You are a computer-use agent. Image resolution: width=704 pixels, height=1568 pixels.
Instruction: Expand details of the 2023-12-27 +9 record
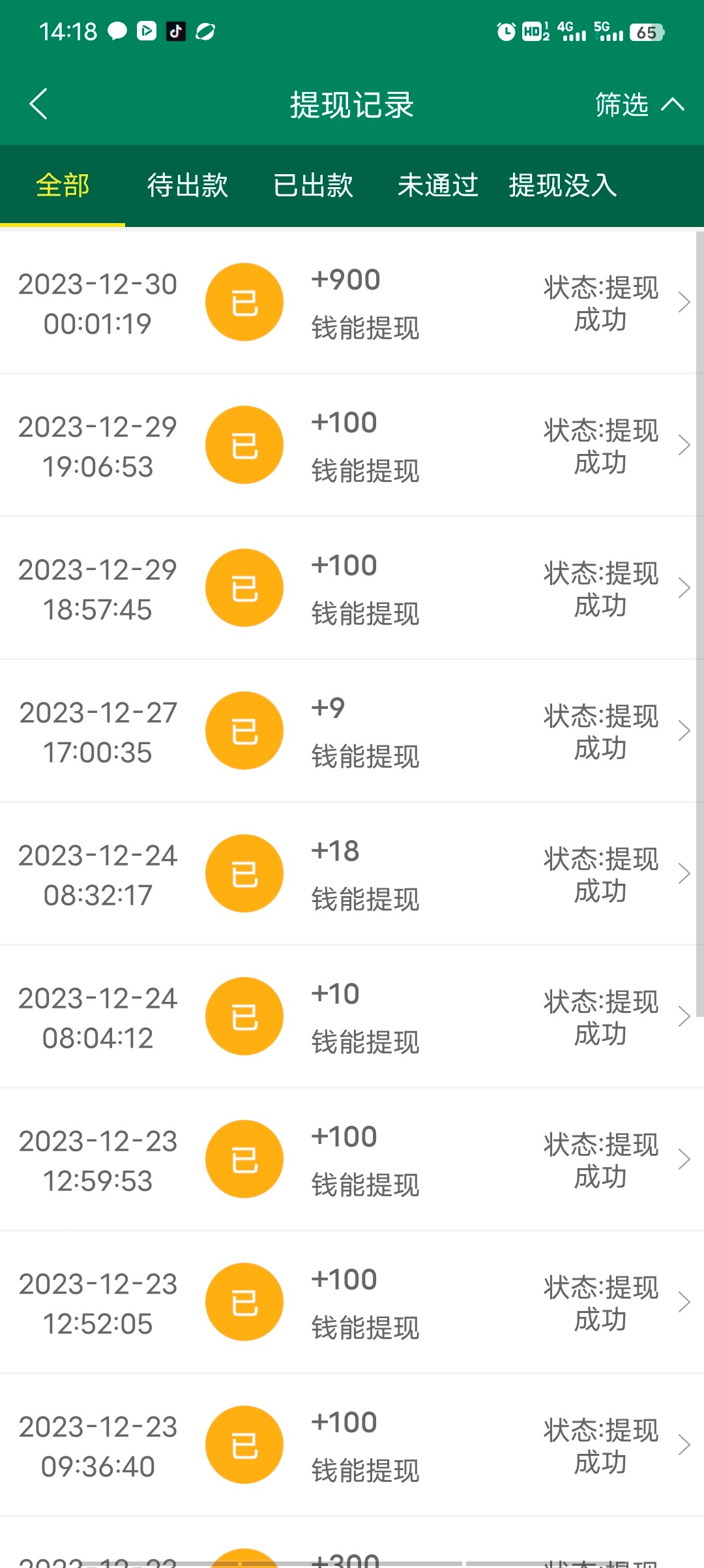point(685,731)
